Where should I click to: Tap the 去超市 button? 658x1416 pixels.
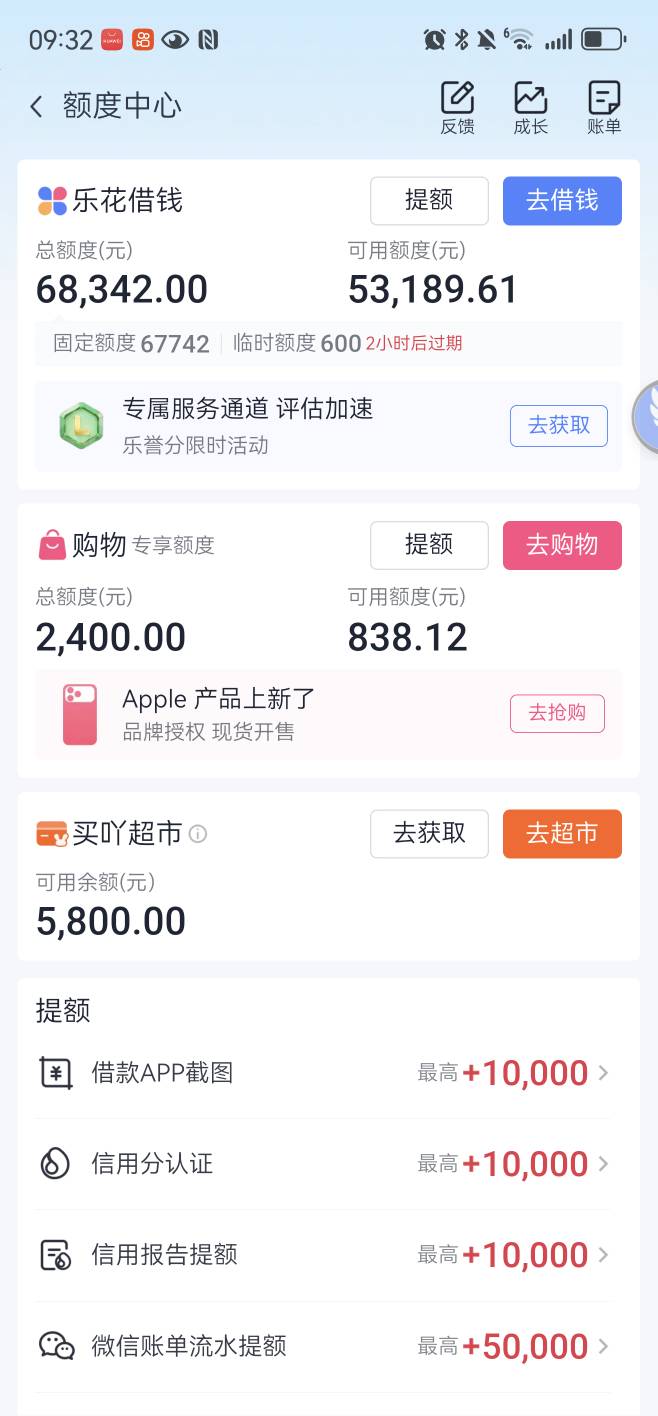tap(562, 834)
